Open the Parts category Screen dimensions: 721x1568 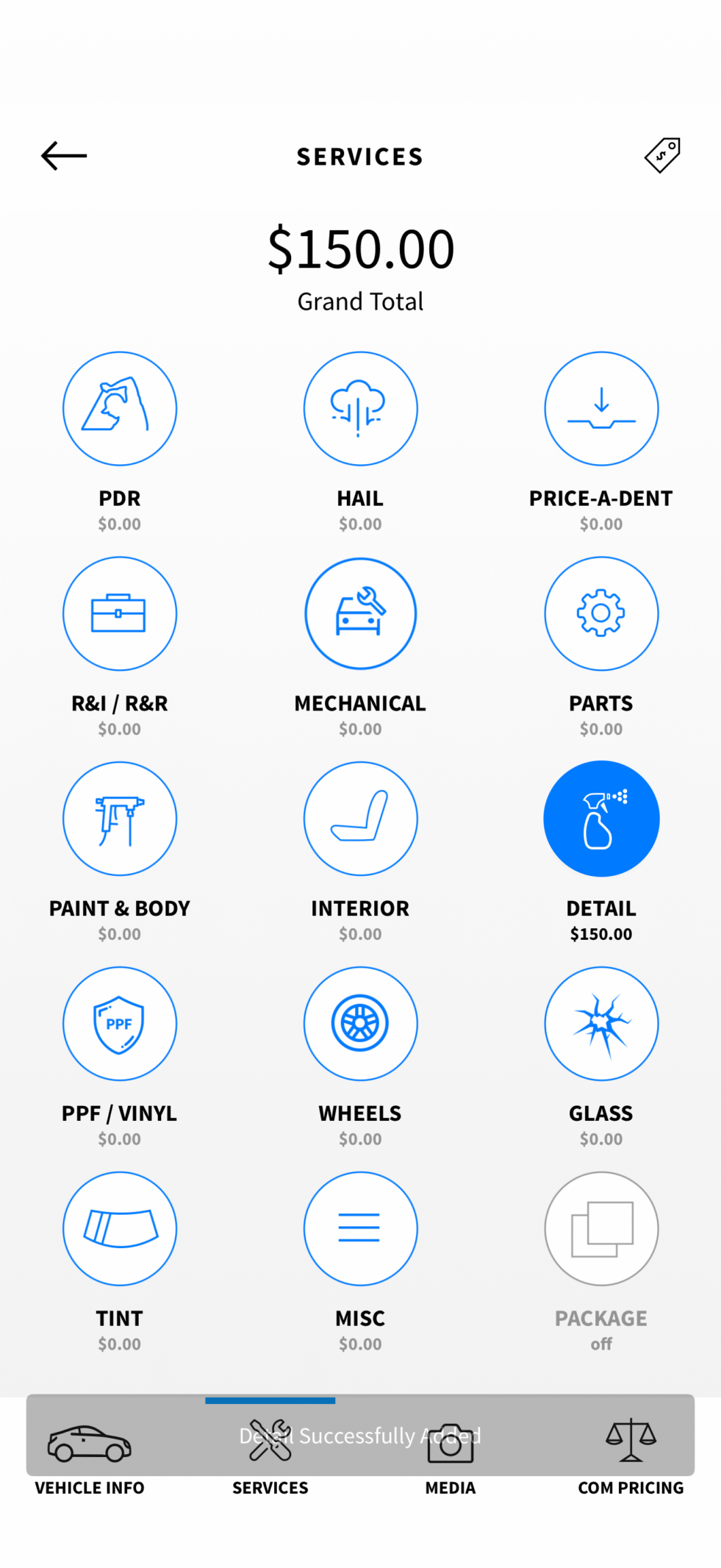coord(601,613)
